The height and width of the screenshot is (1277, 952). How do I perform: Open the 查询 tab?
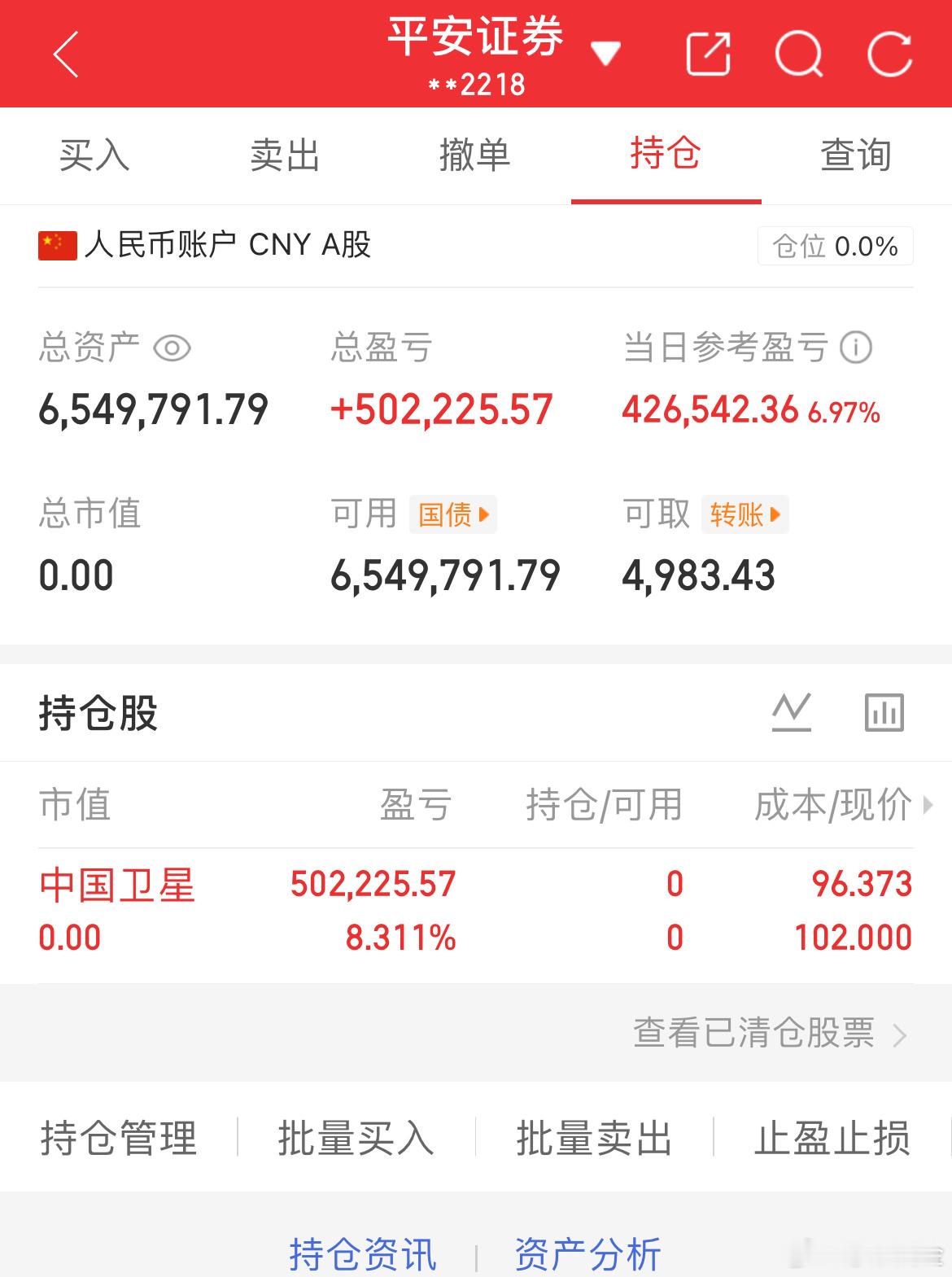[x=856, y=156]
